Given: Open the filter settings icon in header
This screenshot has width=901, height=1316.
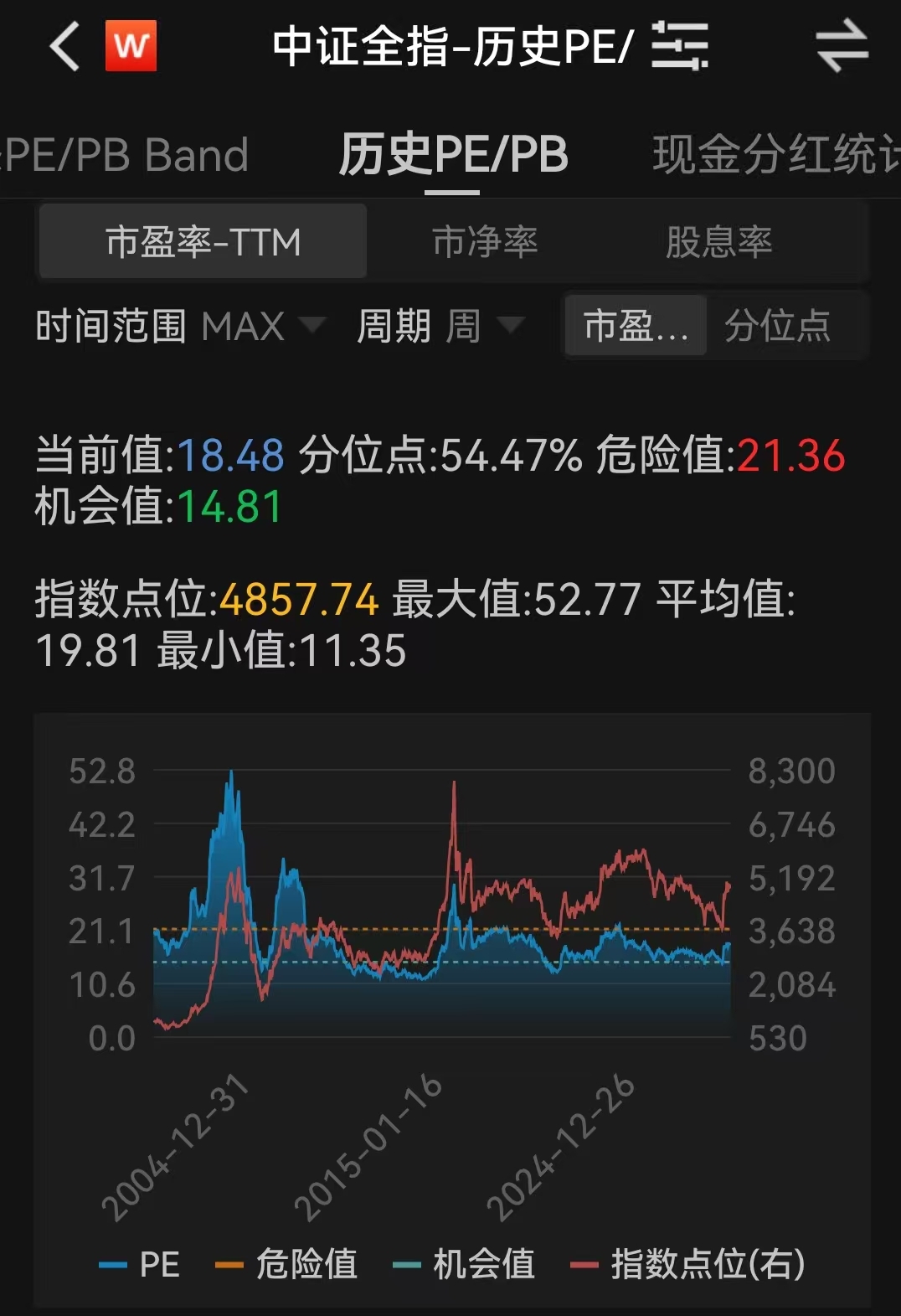Looking at the screenshot, I should 679,46.
